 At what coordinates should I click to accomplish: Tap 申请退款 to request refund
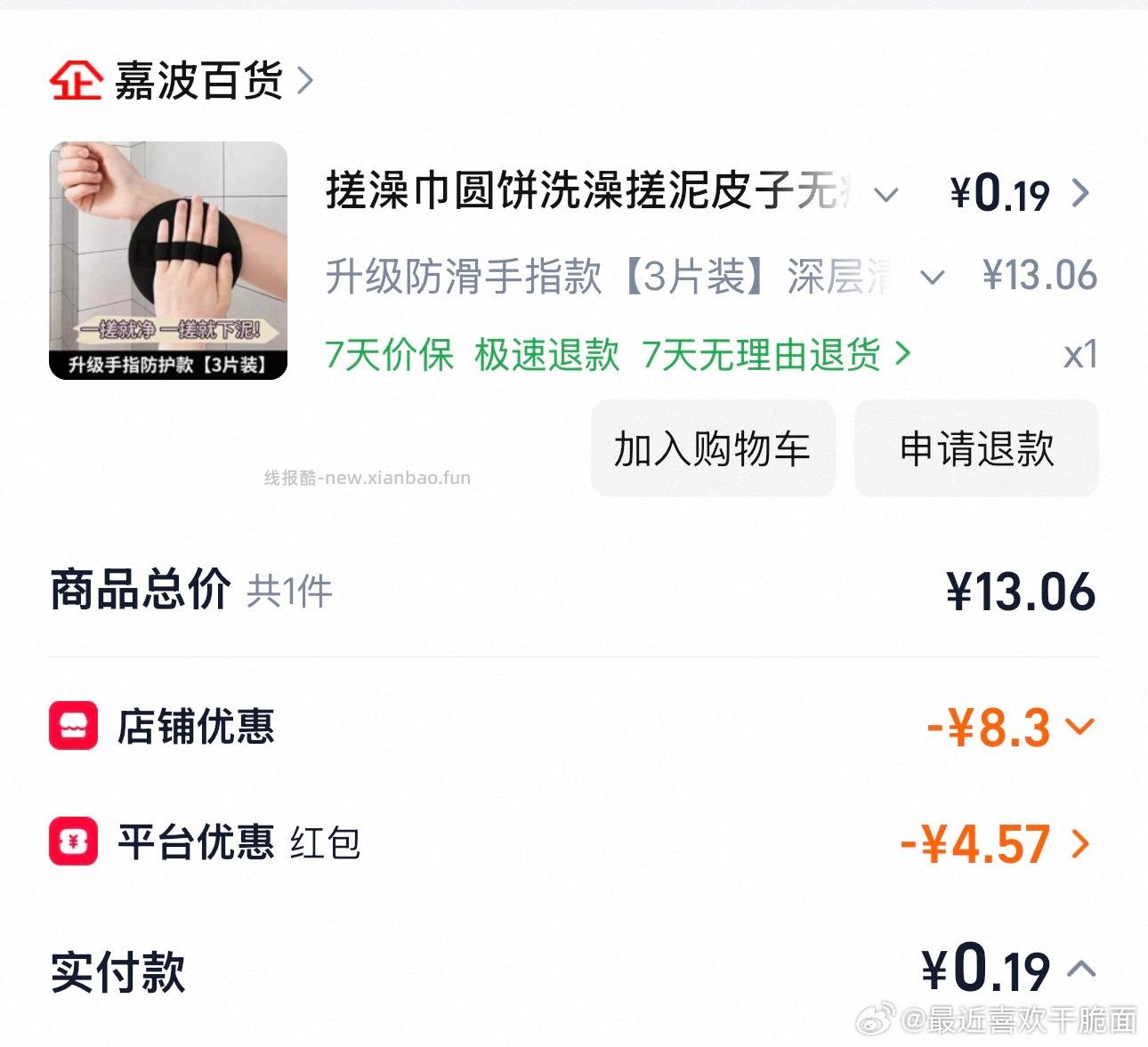pos(975,448)
